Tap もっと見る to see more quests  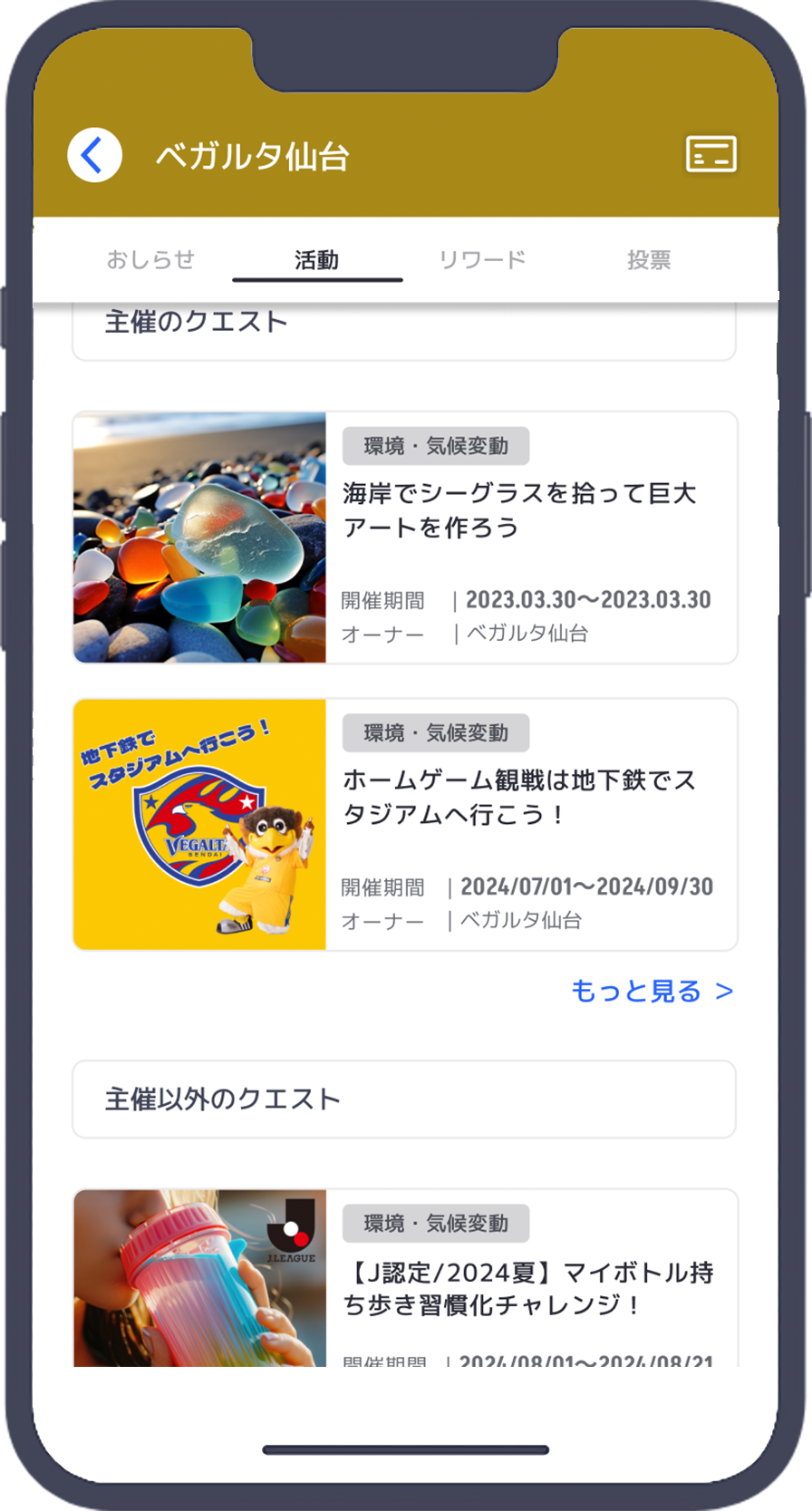651,991
